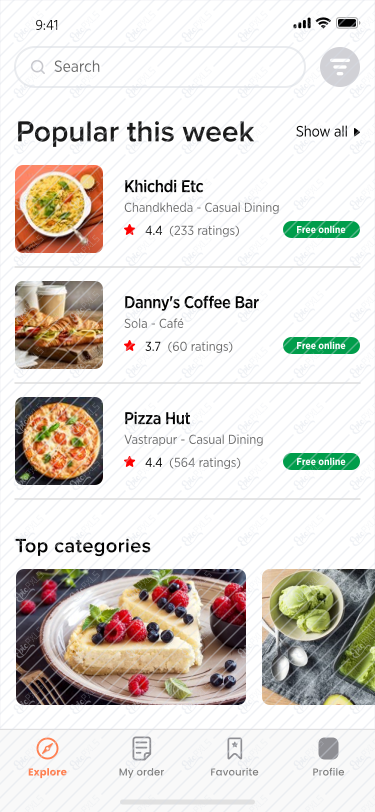The width and height of the screenshot is (375, 812).
Task: Open the Profile tab
Action: [328, 758]
